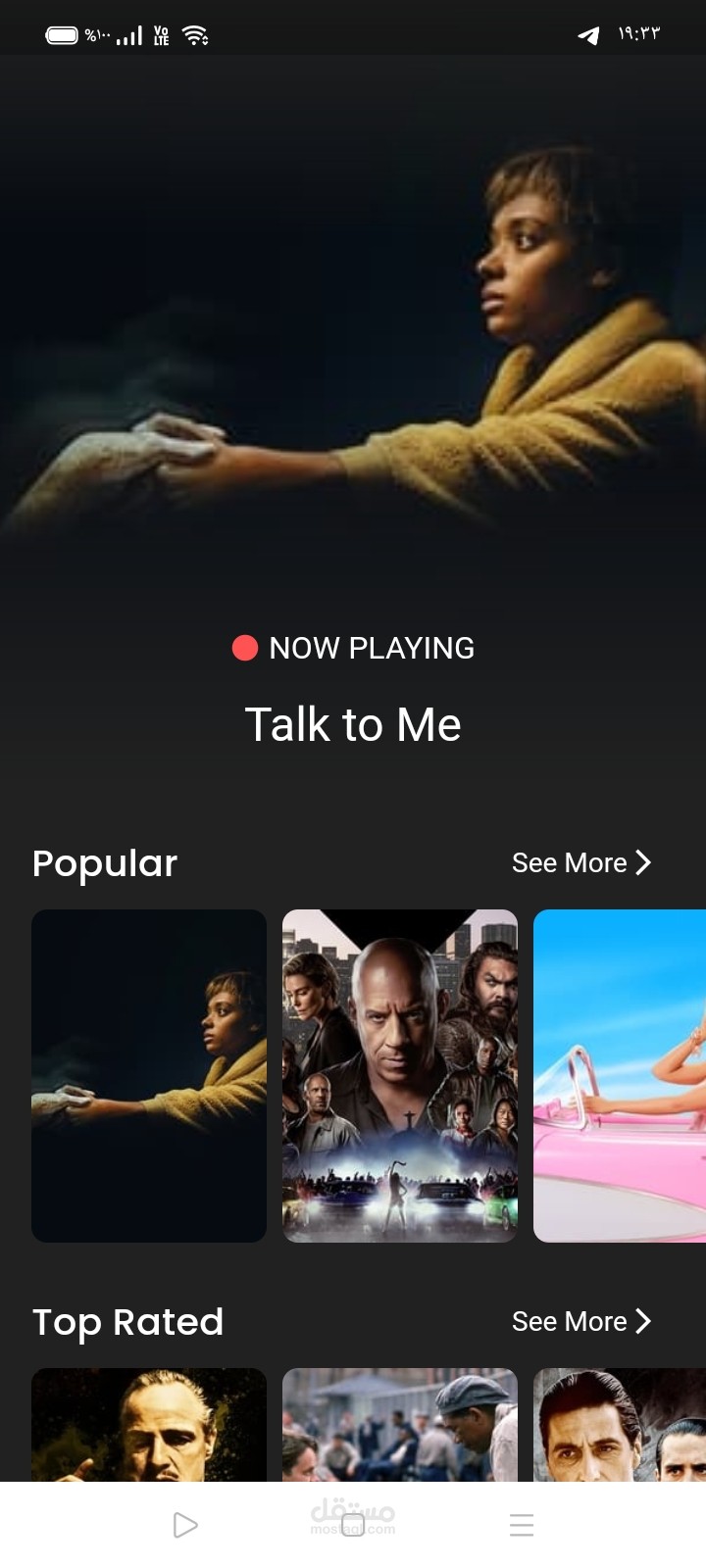Expand Popular section via its chevron arrow
Image resolution: width=706 pixels, height=1568 pixels.
pyautogui.click(x=644, y=862)
